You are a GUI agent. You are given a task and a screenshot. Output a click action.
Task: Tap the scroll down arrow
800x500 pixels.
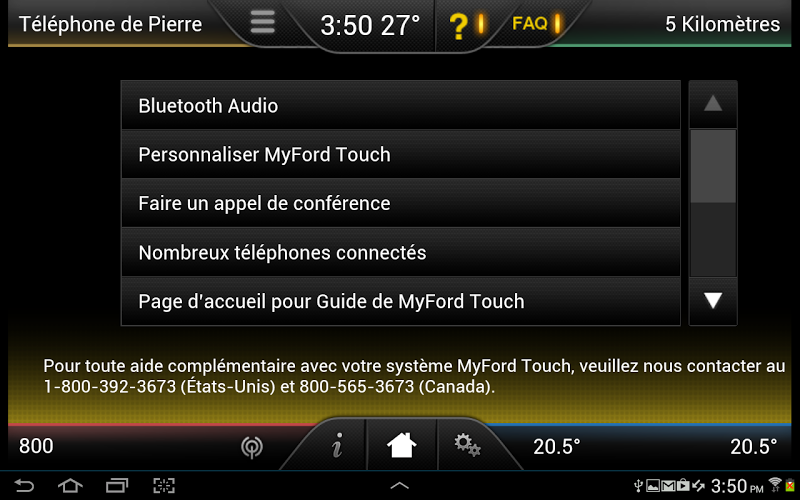(x=712, y=300)
